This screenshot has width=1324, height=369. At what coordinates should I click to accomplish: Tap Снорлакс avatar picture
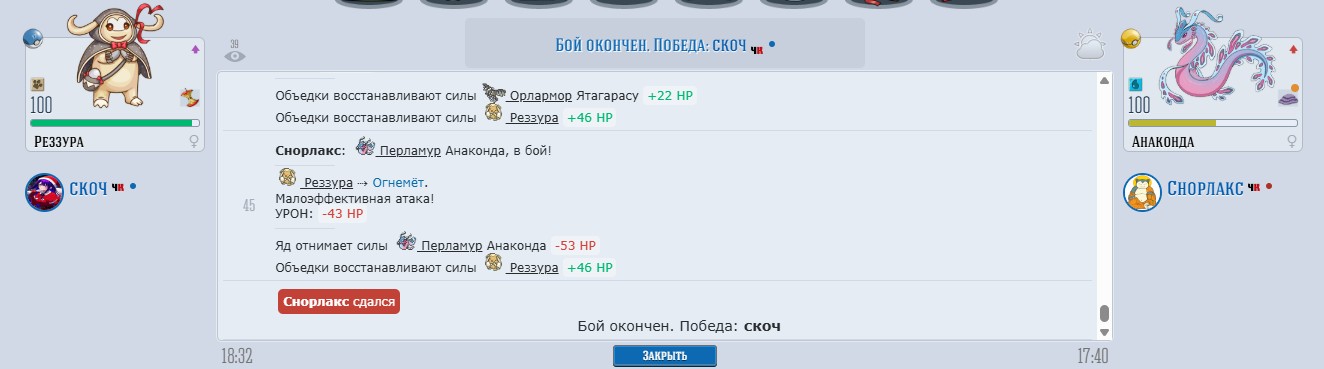[1142, 192]
